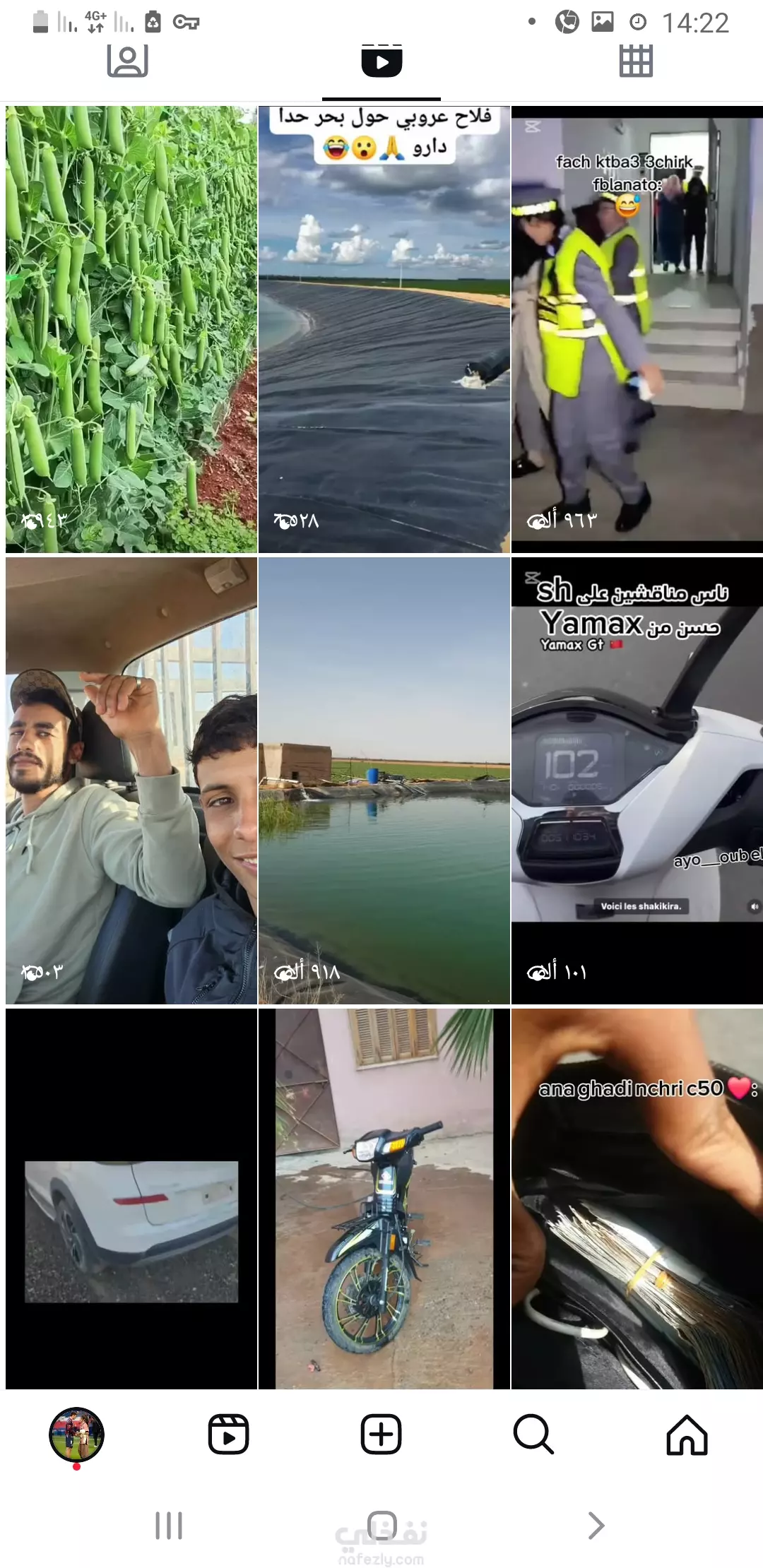Open the green pond reel

384,780
